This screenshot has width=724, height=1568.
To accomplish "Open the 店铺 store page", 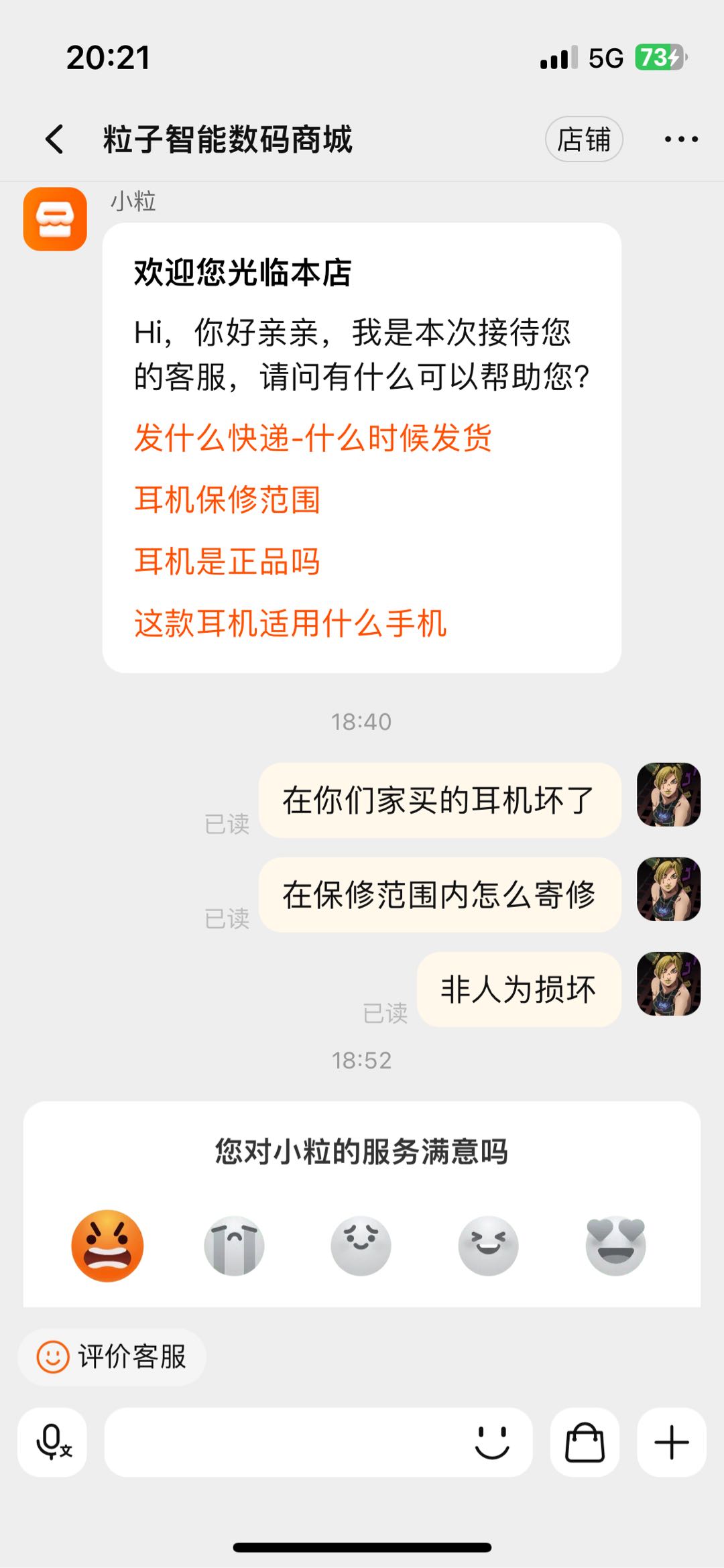I will (x=584, y=139).
